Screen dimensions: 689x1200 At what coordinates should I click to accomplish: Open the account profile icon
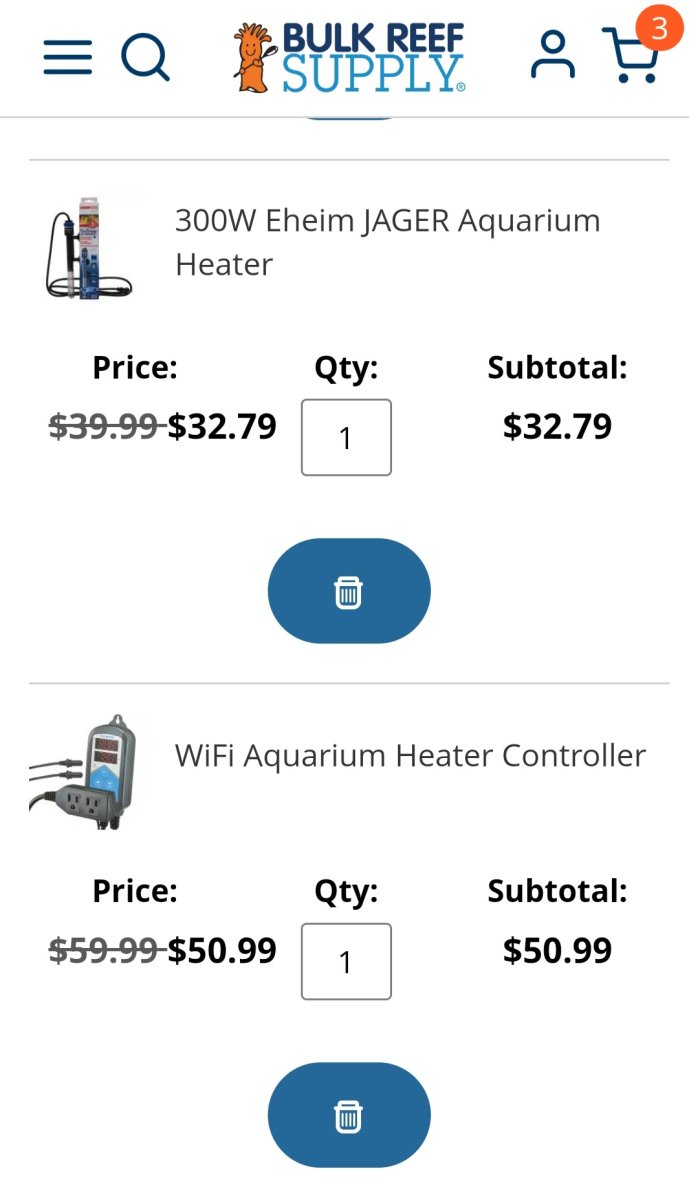tap(553, 55)
